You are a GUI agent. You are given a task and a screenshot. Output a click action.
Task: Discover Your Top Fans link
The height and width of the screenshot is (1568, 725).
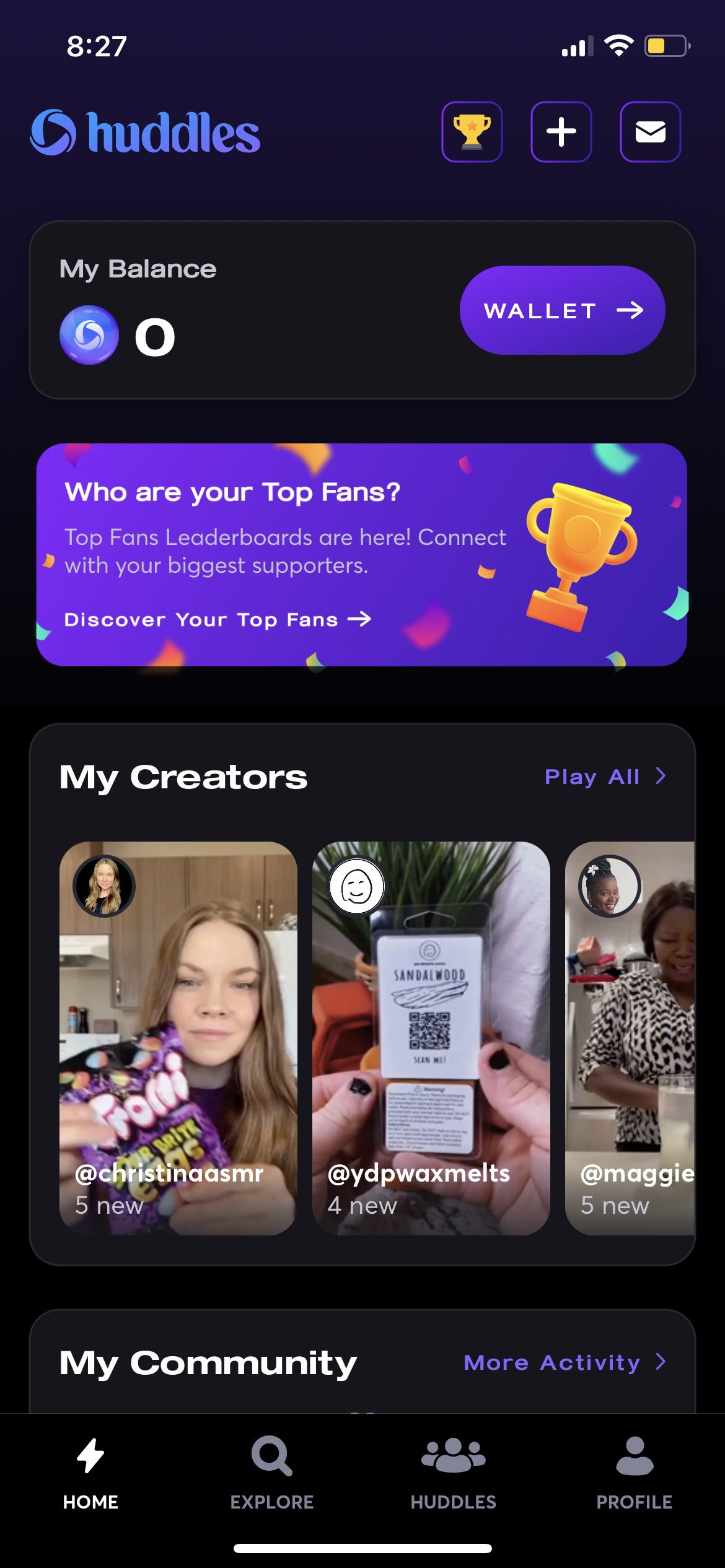tap(217, 619)
